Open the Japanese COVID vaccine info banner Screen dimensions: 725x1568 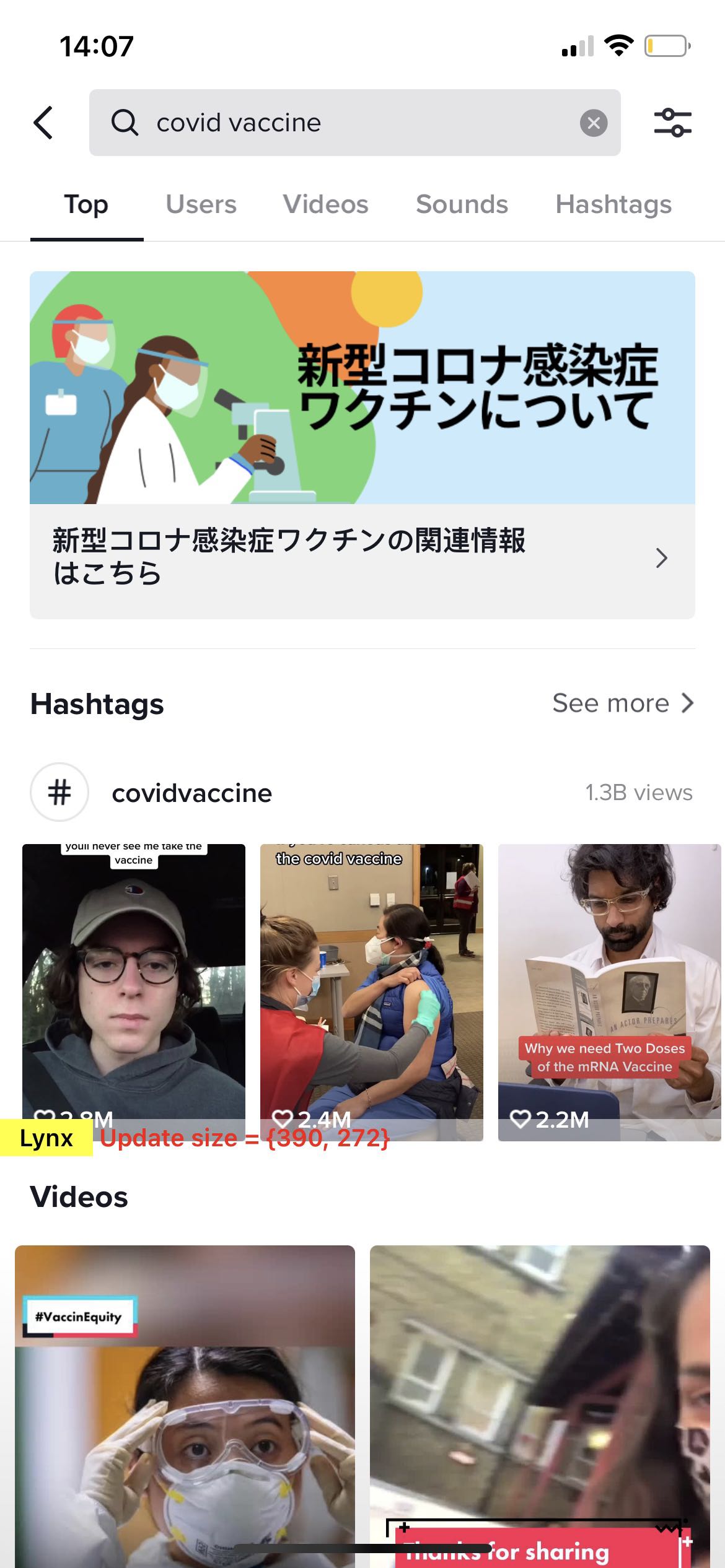pos(362,445)
